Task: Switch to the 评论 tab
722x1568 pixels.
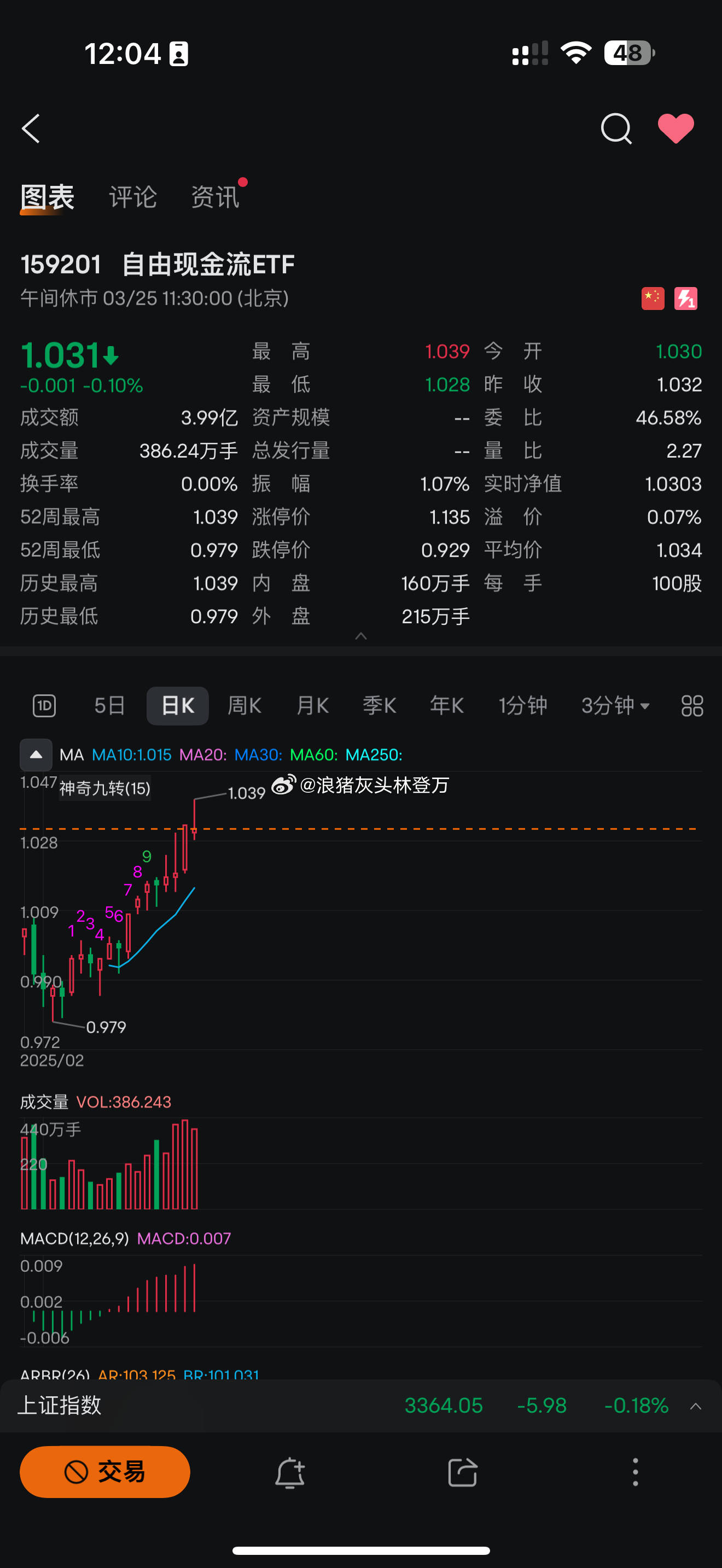Action: [x=133, y=196]
